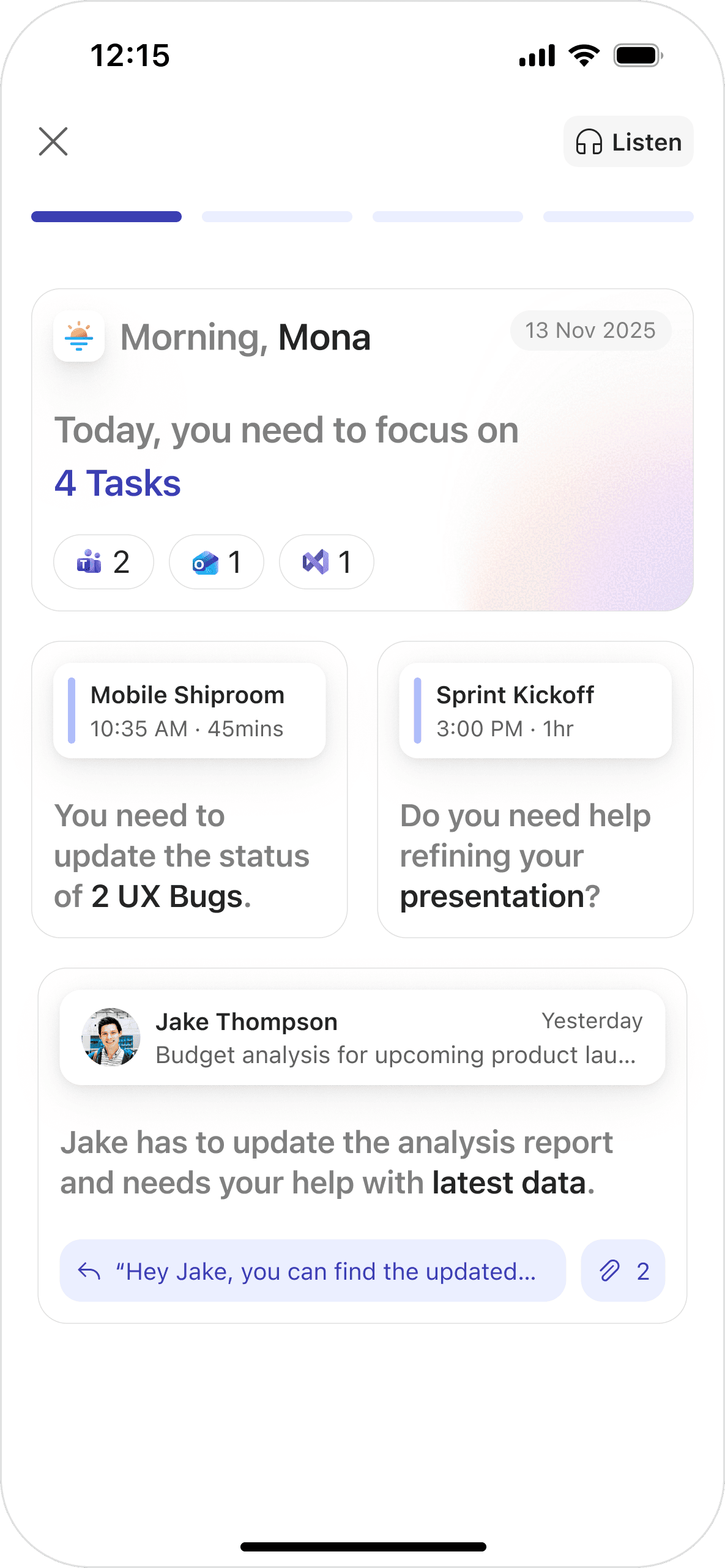Screen dimensions: 725x1568
Task: Open Jake Thompson's budget analysis email
Action: coord(362,1037)
